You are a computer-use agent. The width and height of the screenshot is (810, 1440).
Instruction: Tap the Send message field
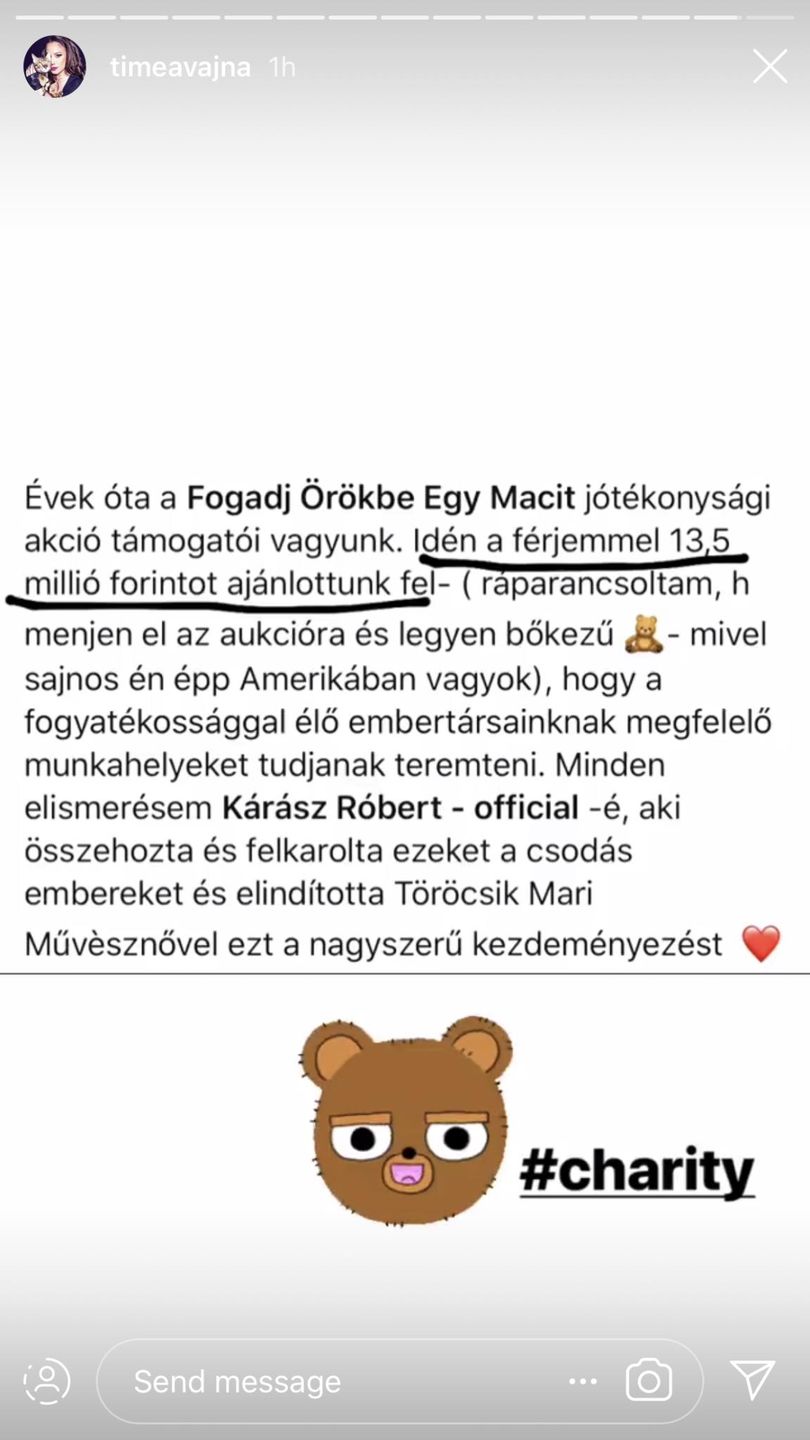pyautogui.click(x=400, y=1381)
